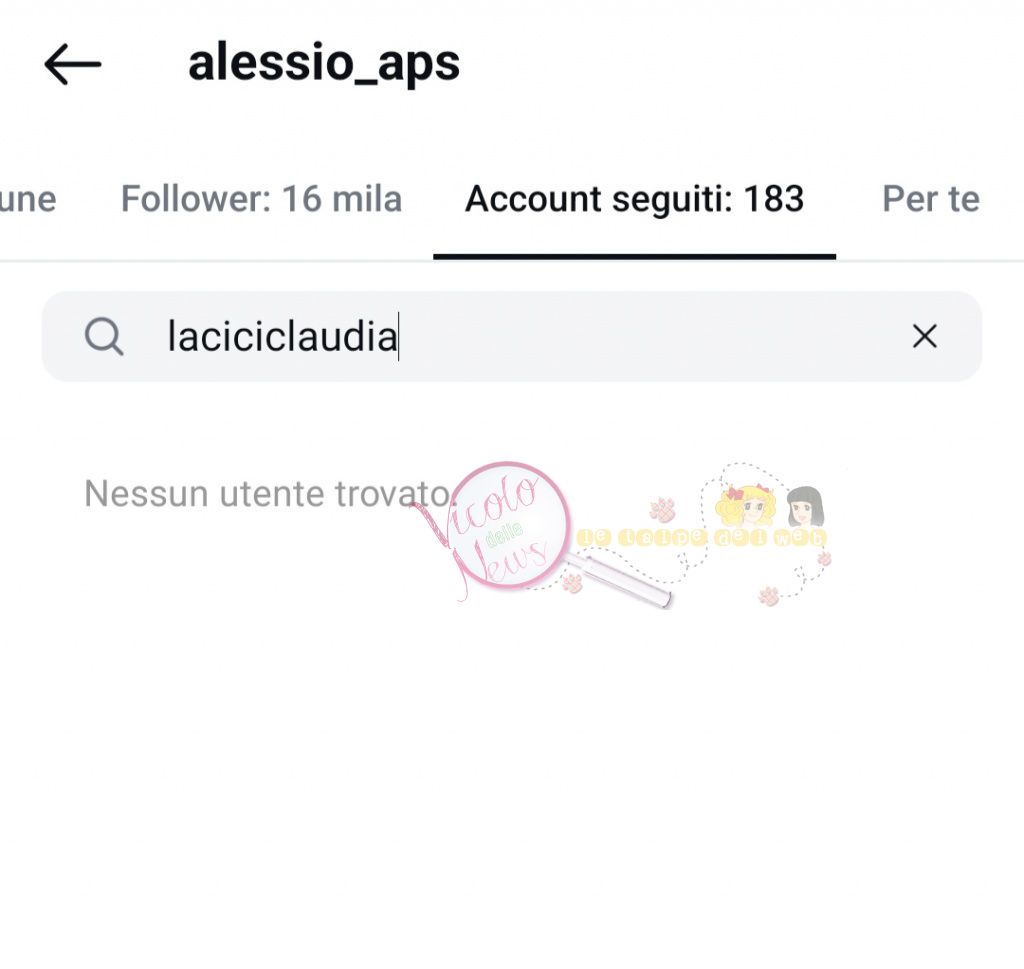Viewport: 1024px width, 969px height.
Task: Go back with the arrow icon
Action: click(73, 65)
